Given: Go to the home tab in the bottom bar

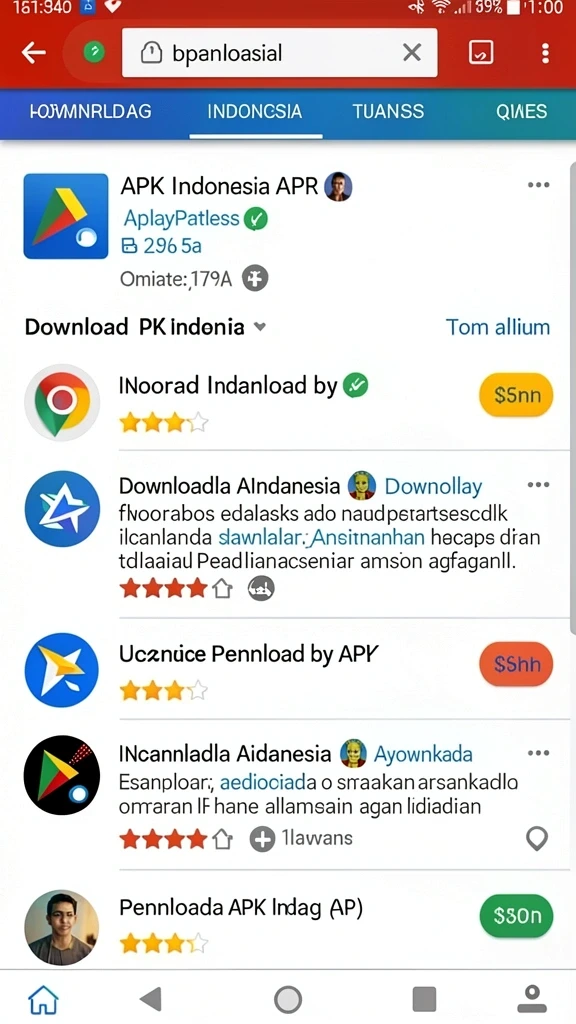Looking at the screenshot, I should [x=43, y=999].
